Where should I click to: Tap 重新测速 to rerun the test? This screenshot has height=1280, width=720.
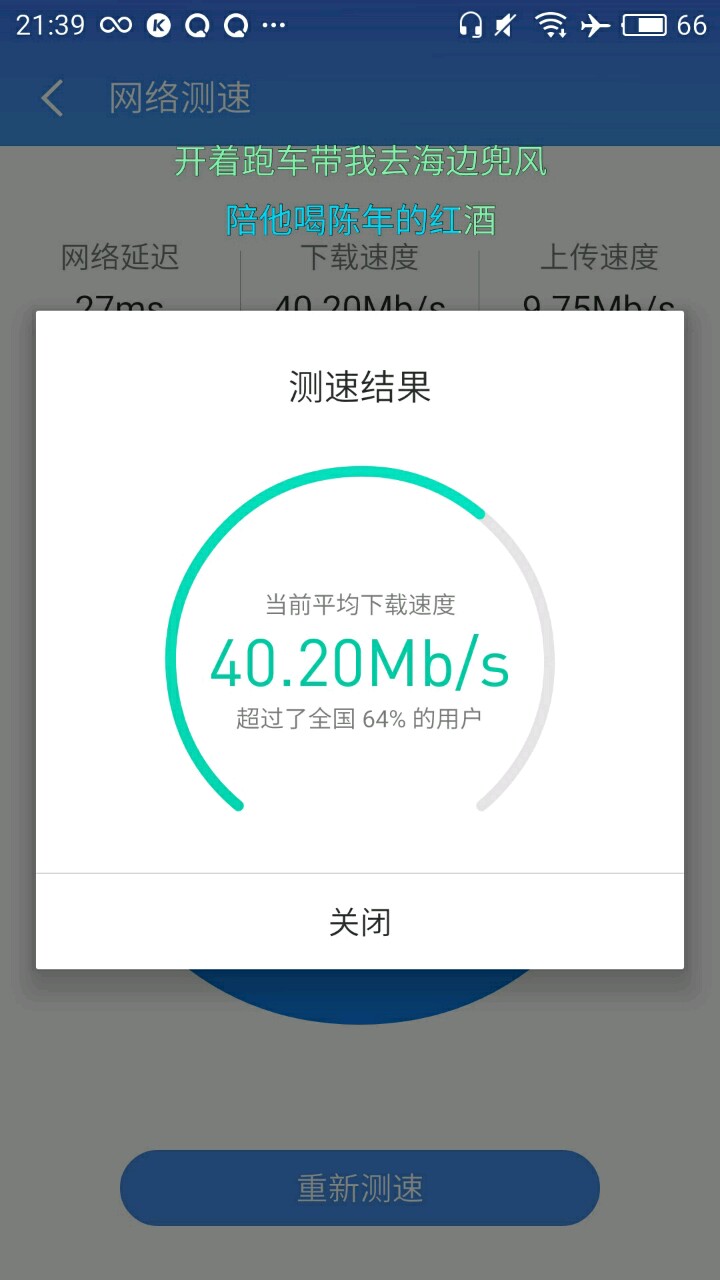click(360, 1188)
